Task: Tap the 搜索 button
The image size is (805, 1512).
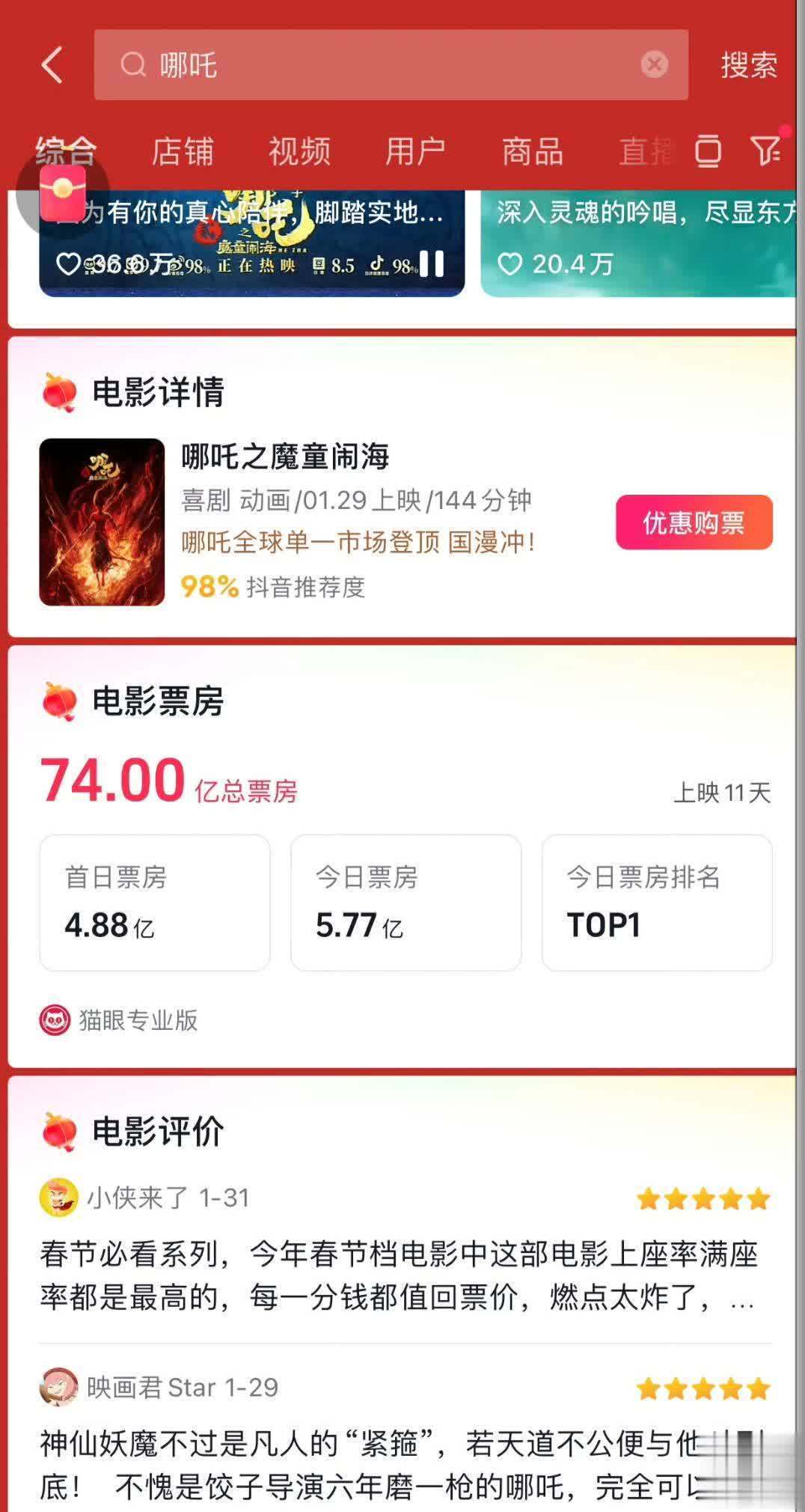Action: 748,65
